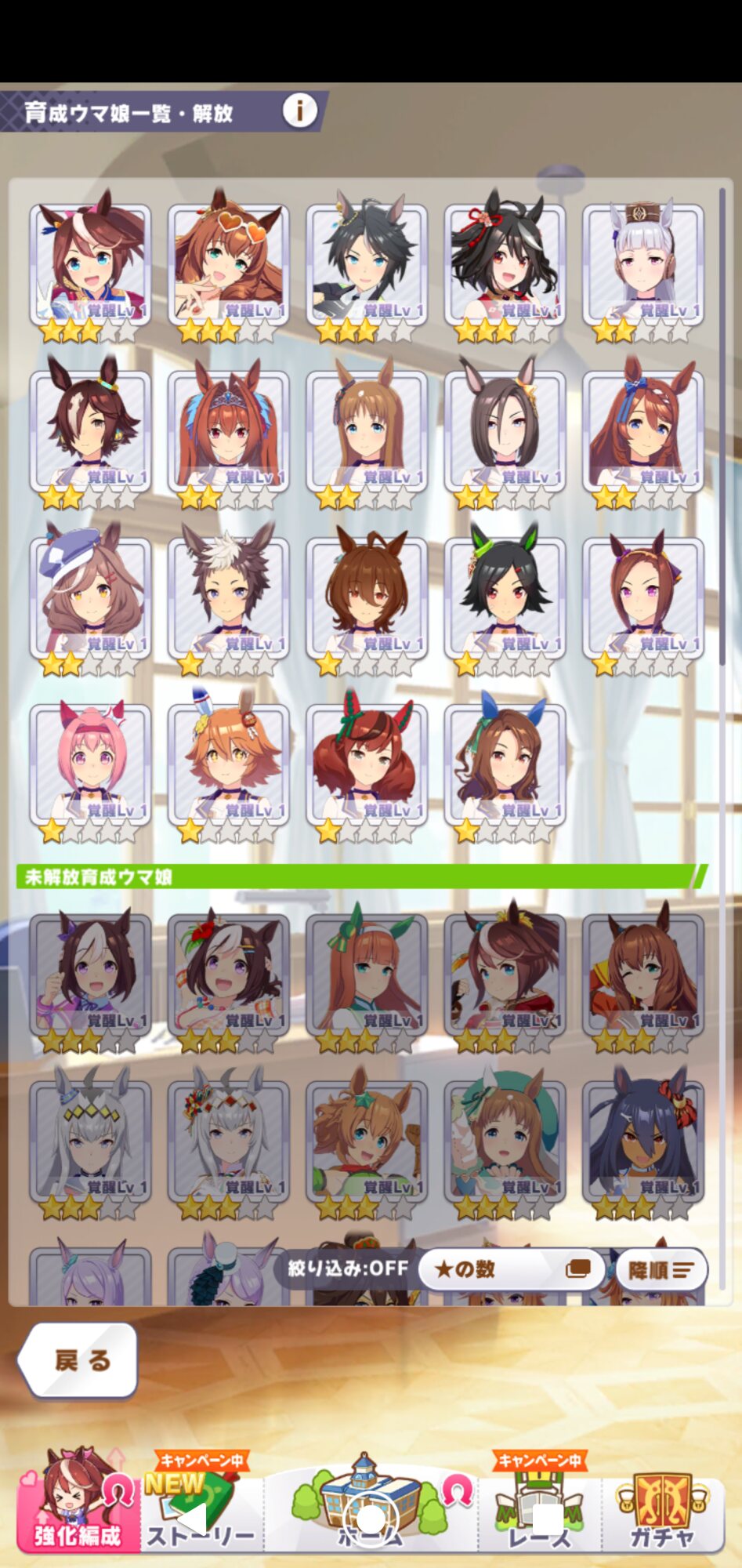Open the silver-haired character with brown hat
Viewport: 742px width, 1568px height.
coord(643,265)
